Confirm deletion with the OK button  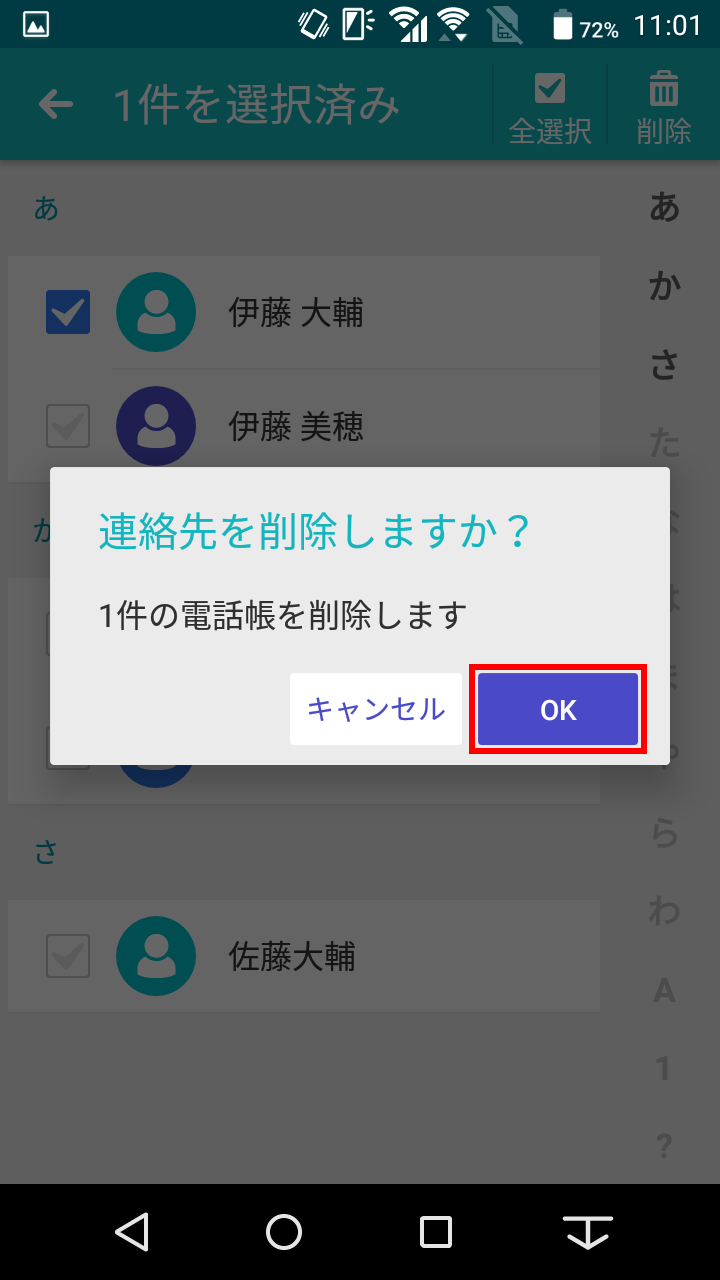[x=558, y=709]
